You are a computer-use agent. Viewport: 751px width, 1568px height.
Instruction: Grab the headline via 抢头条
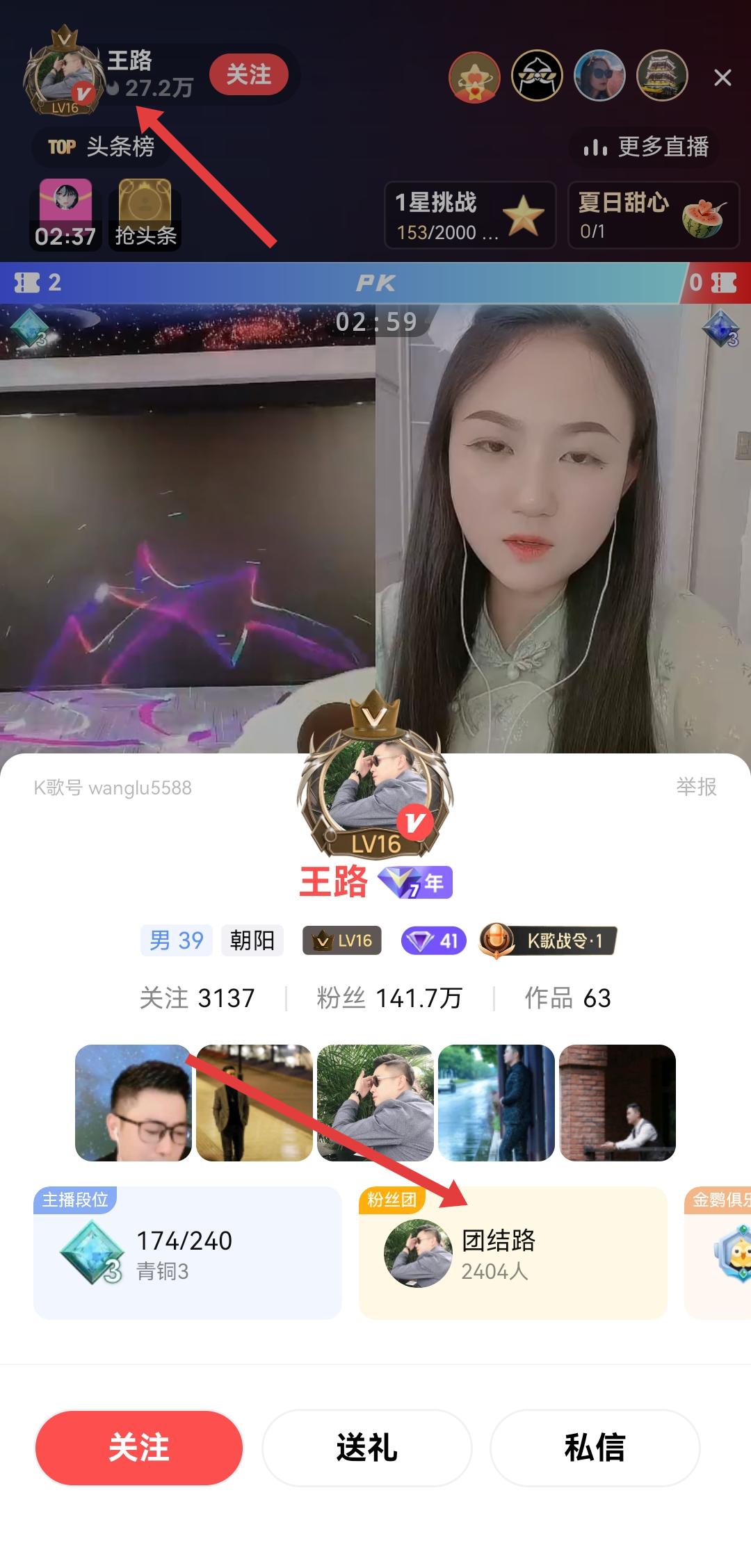point(145,214)
